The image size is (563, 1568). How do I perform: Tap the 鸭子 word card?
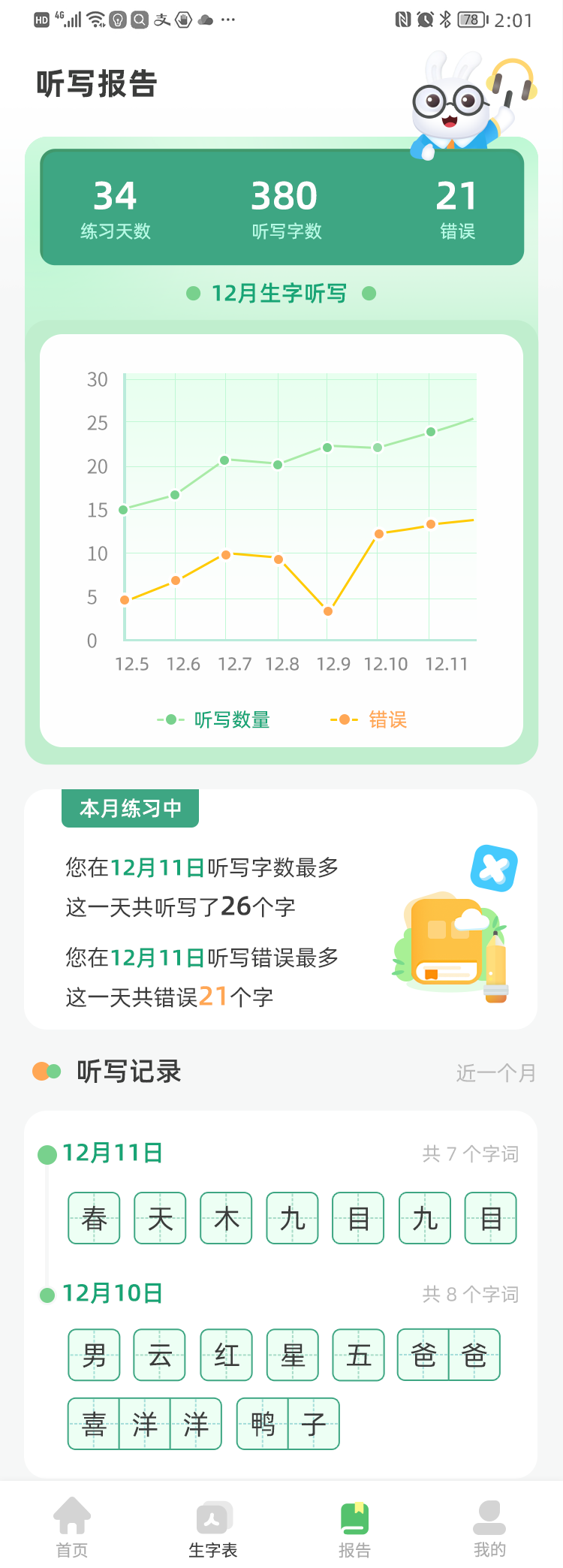pyautogui.click(x=288, y=1423)
